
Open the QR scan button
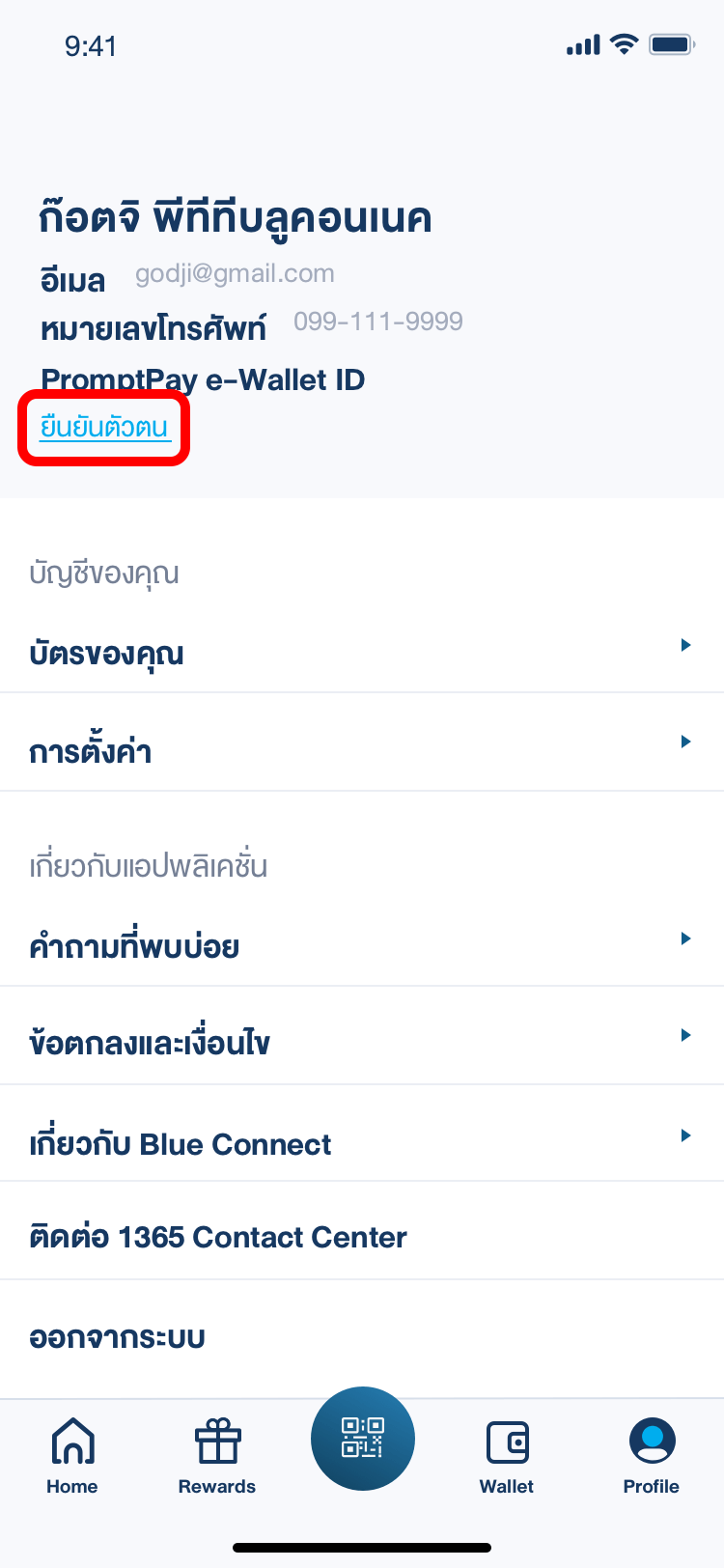(363, 1438)
